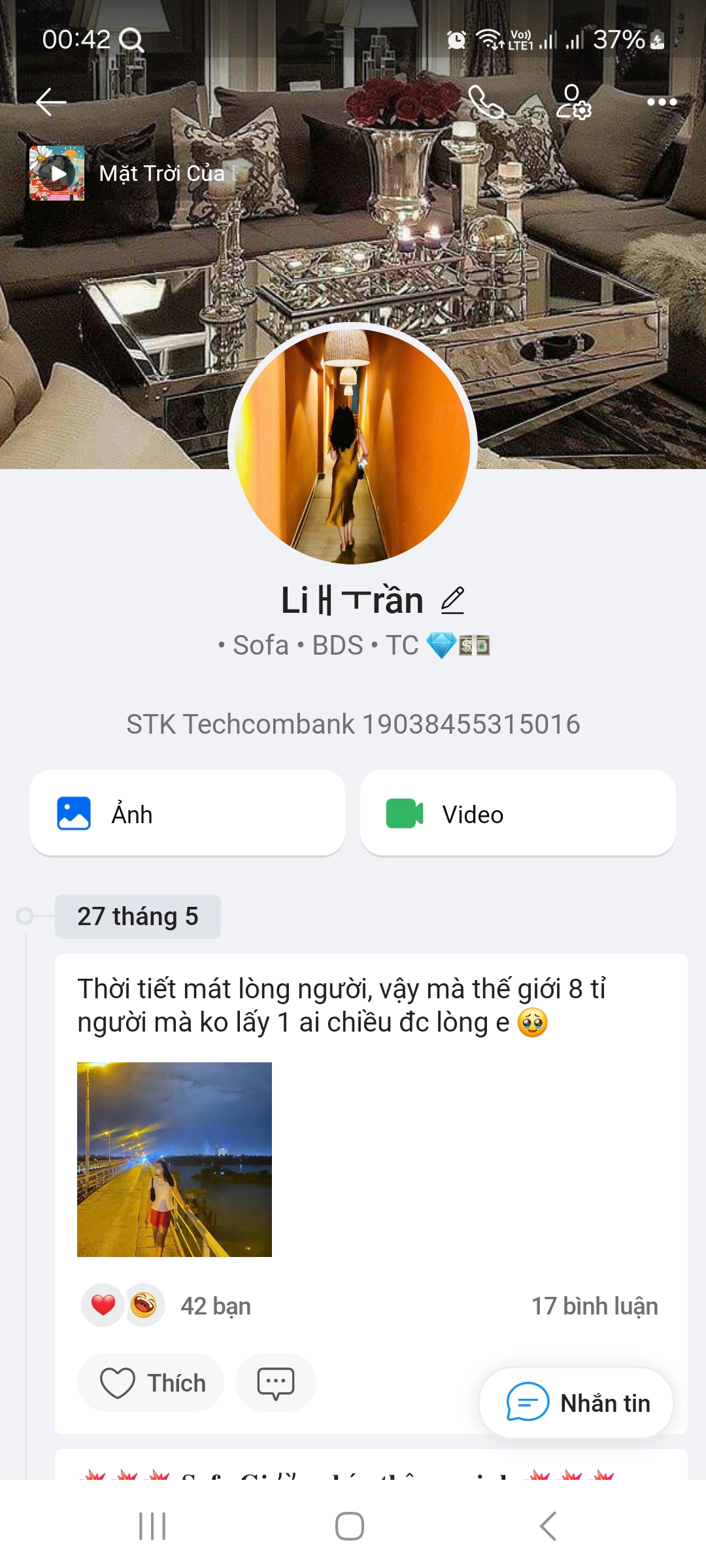Edit the nickname with the pencil icon
The width and height of the screenshot is (706, 1568).
[452, 600]
